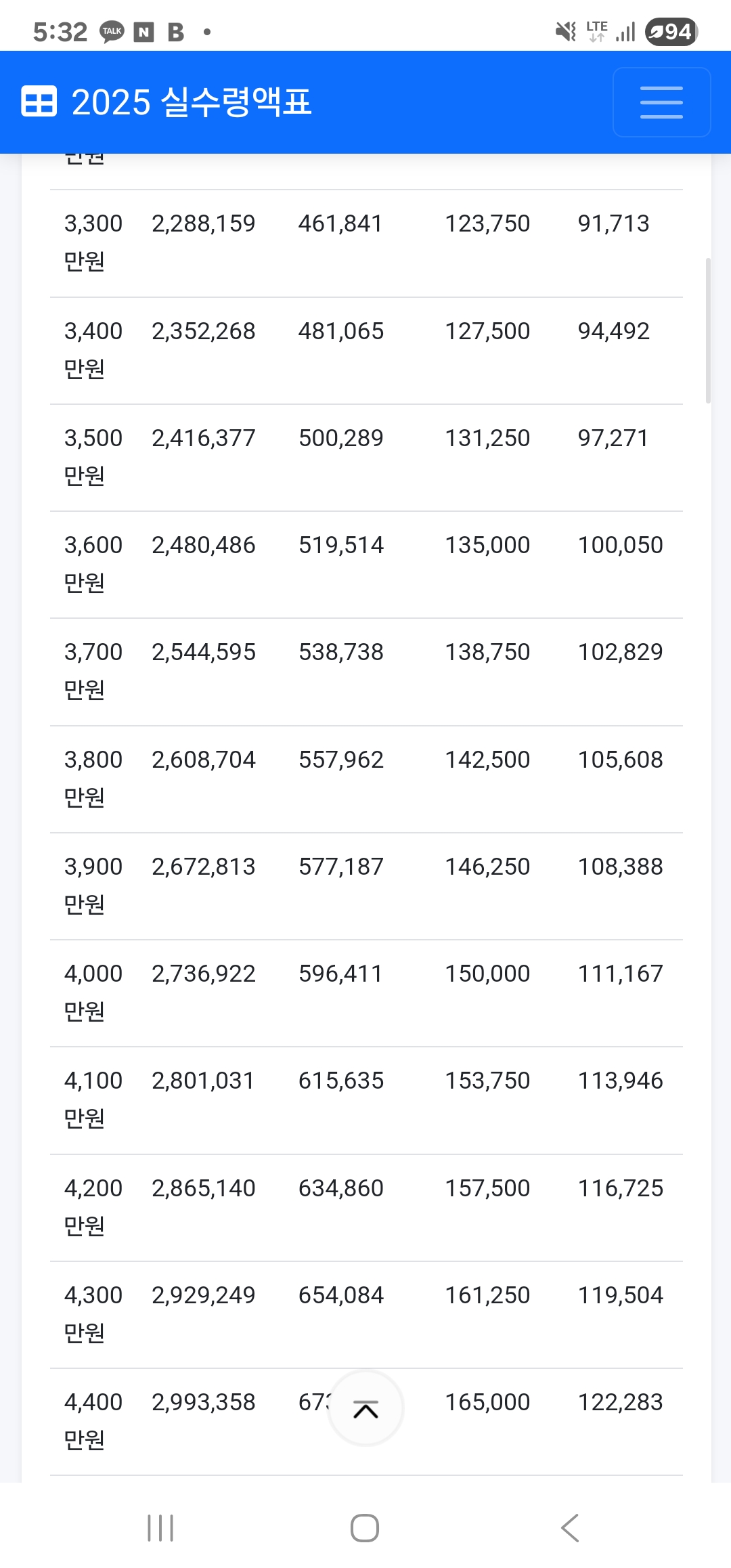
Task: Open the hamburger navigation menu
Action: pos(661,102)
